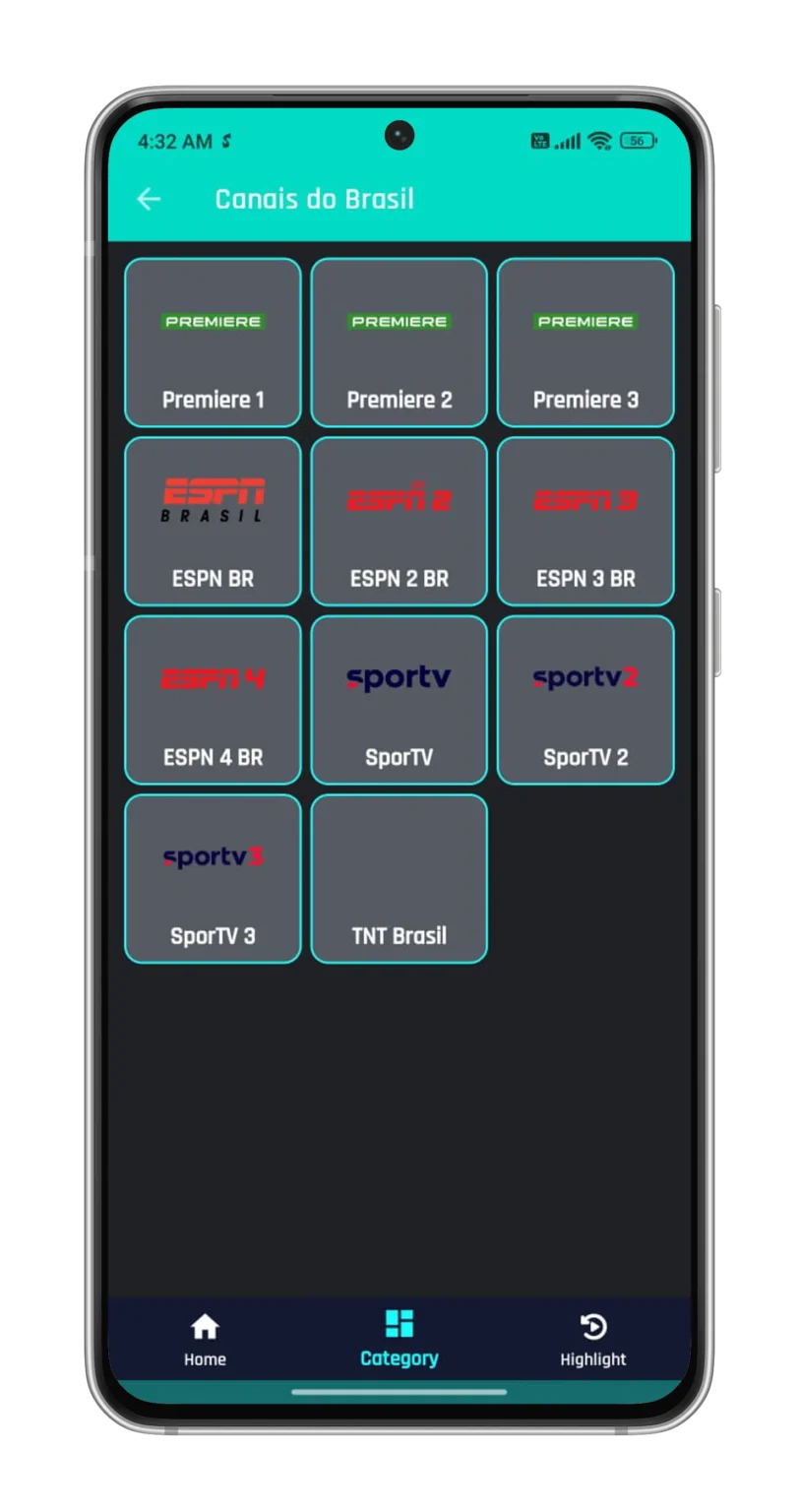Open the Premiere 1 channel
Image resolution: width=799 pixels, height=1512 pixels.
coord(213,343)
